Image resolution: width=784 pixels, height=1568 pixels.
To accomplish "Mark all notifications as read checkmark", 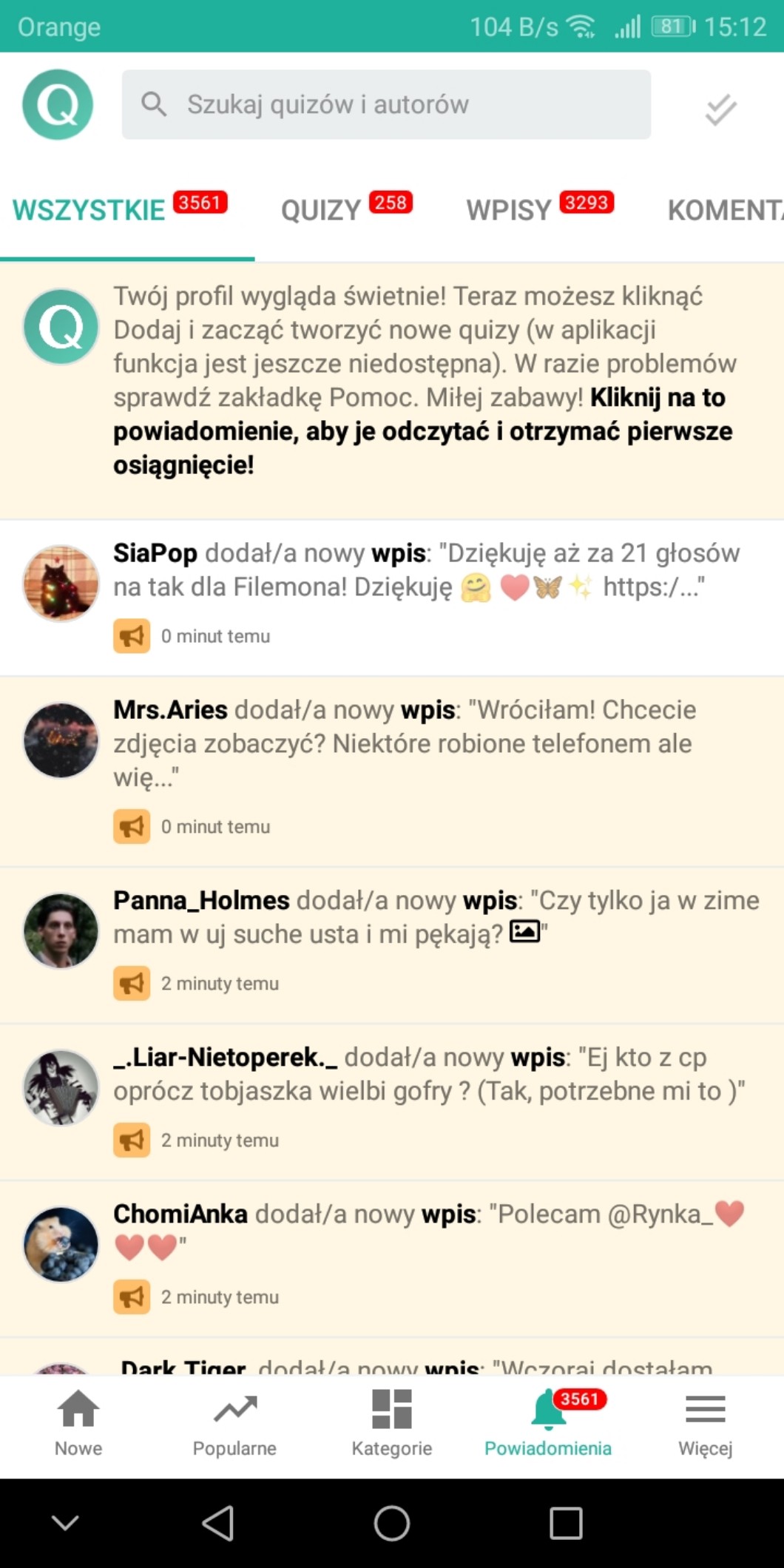I will click(720, 109).
